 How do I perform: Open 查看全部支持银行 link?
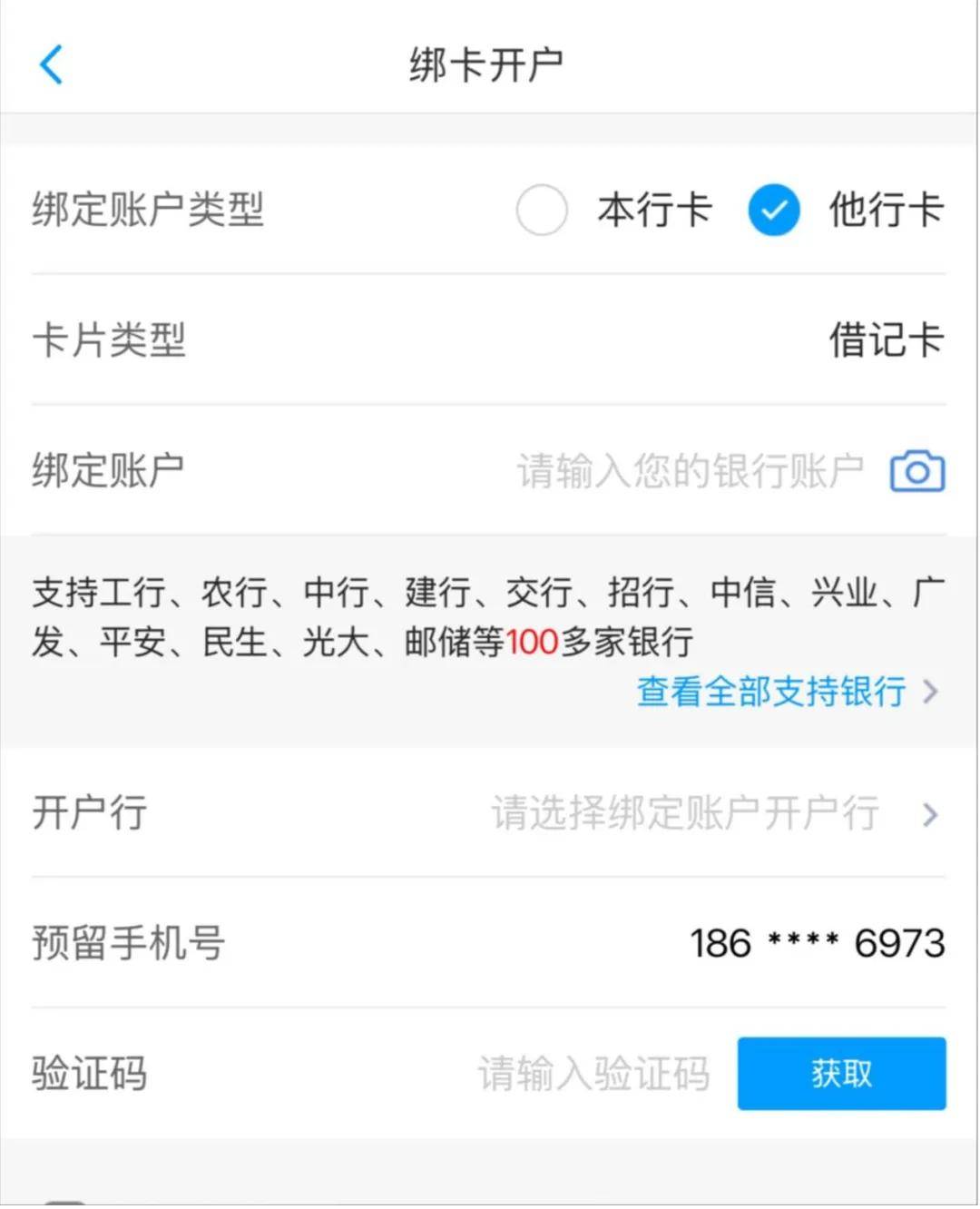pos(786,692)
